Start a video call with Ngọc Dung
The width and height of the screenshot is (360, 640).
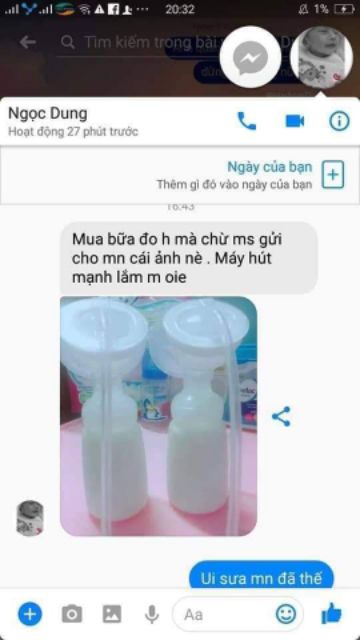click(x=295, y=121)
